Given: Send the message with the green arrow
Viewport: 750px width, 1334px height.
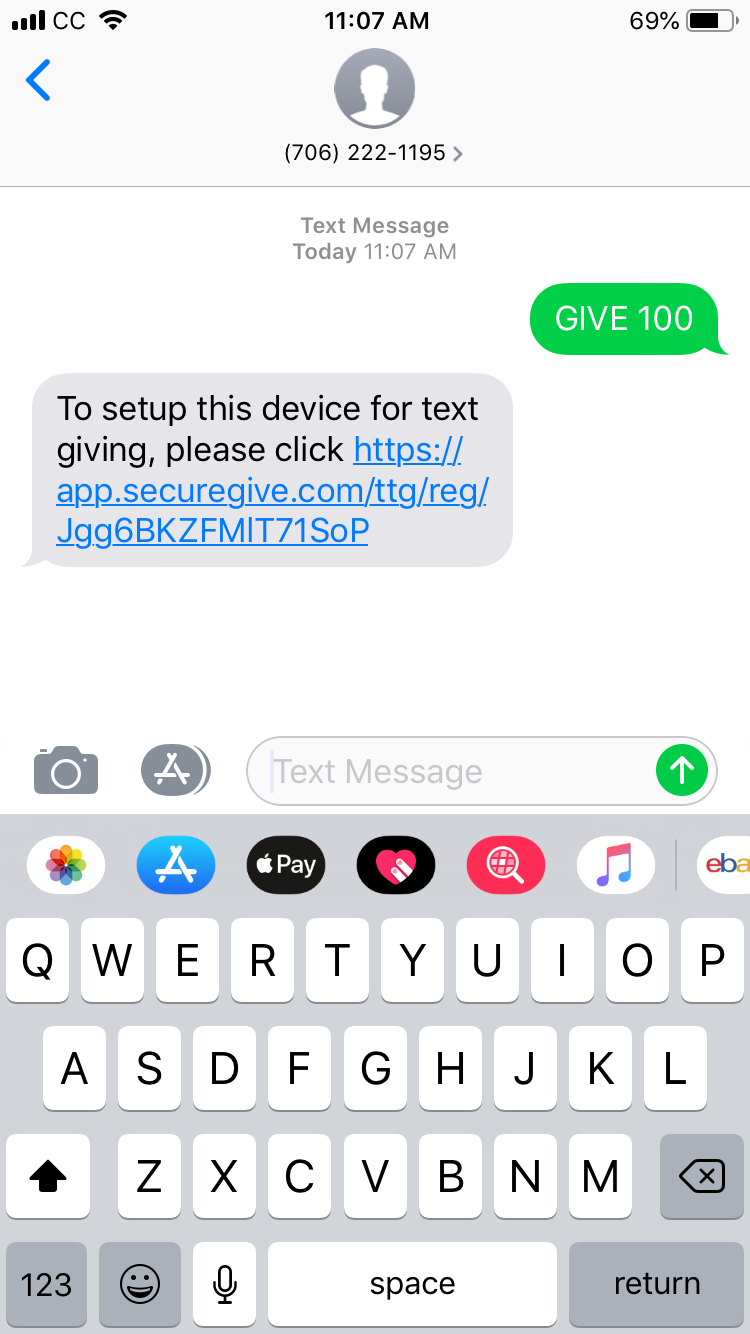Looking at the screenshot, I should point(682,770).
